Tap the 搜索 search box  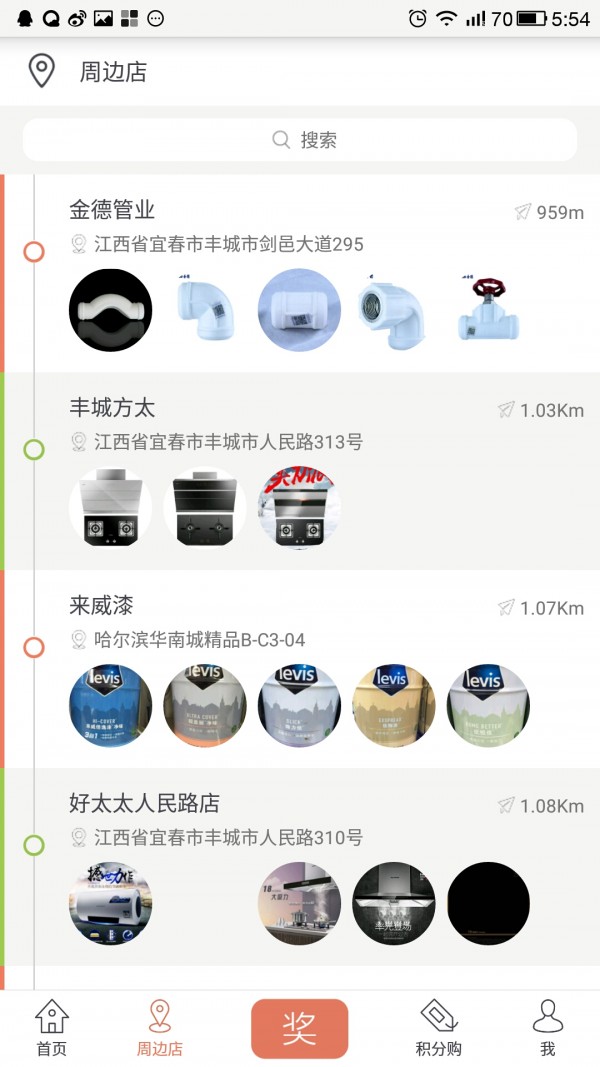(300, 140)
